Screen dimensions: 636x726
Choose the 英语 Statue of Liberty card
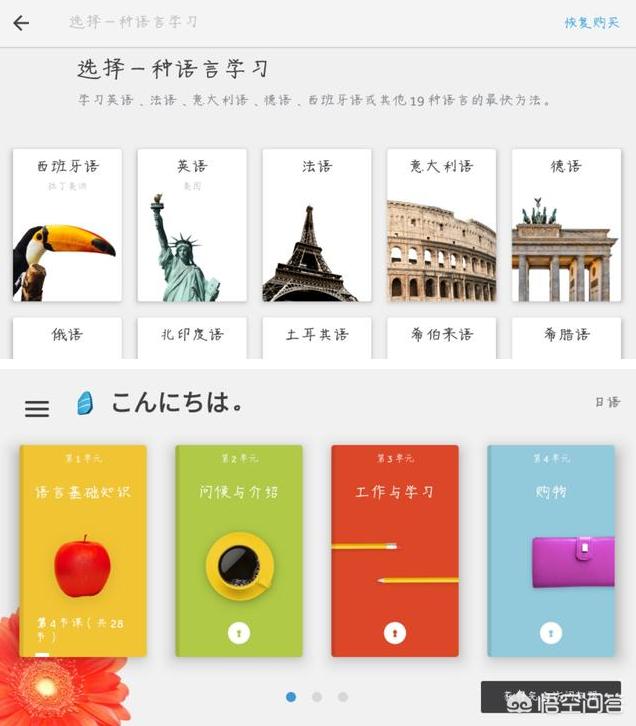coord(192,225)
